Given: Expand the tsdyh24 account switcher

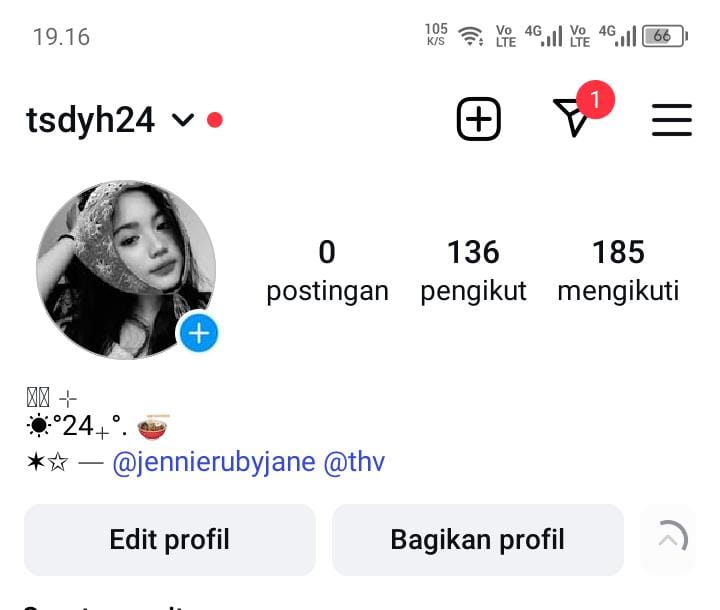Looking at the screenshot, I should pyautogui.click(x=183, y=121).
